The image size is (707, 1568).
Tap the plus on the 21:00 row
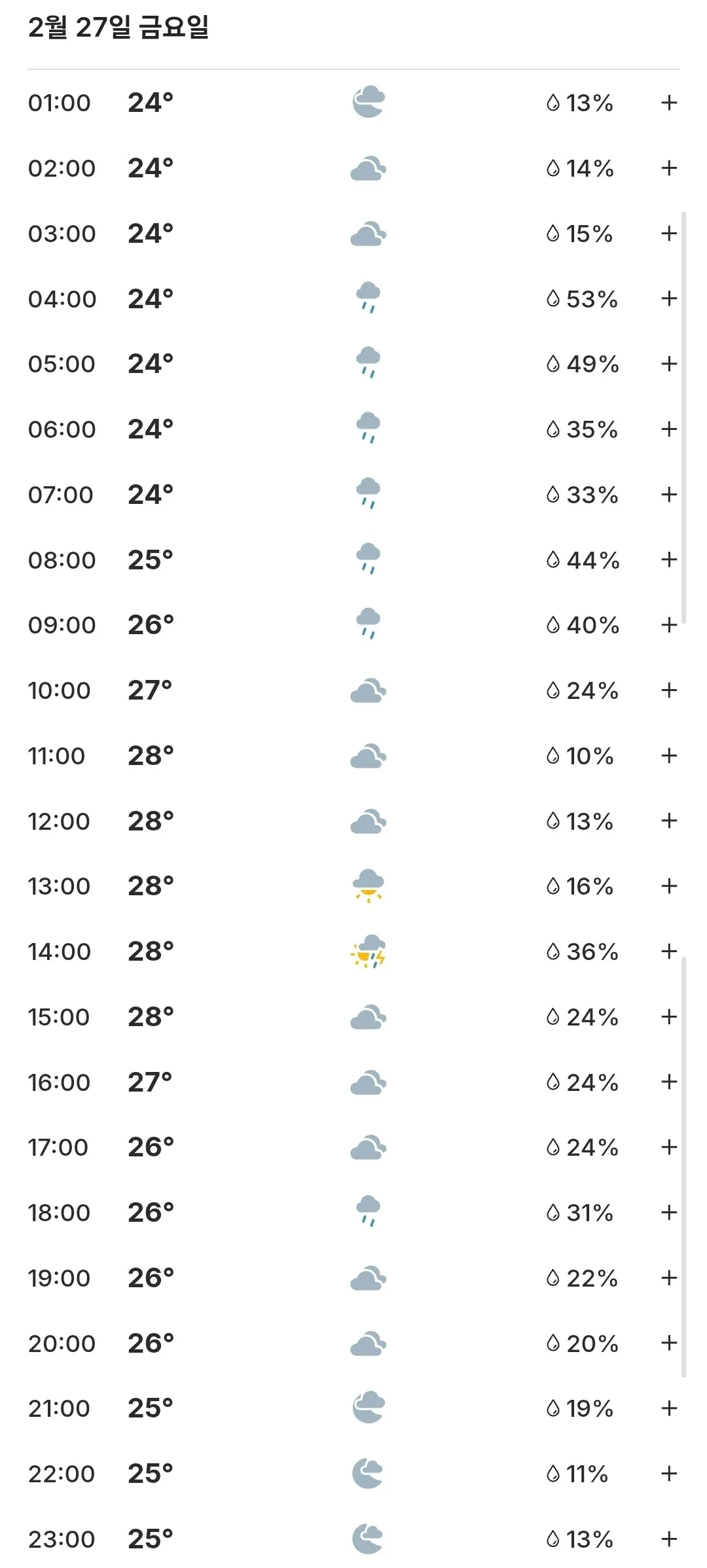pos(668,1408)
